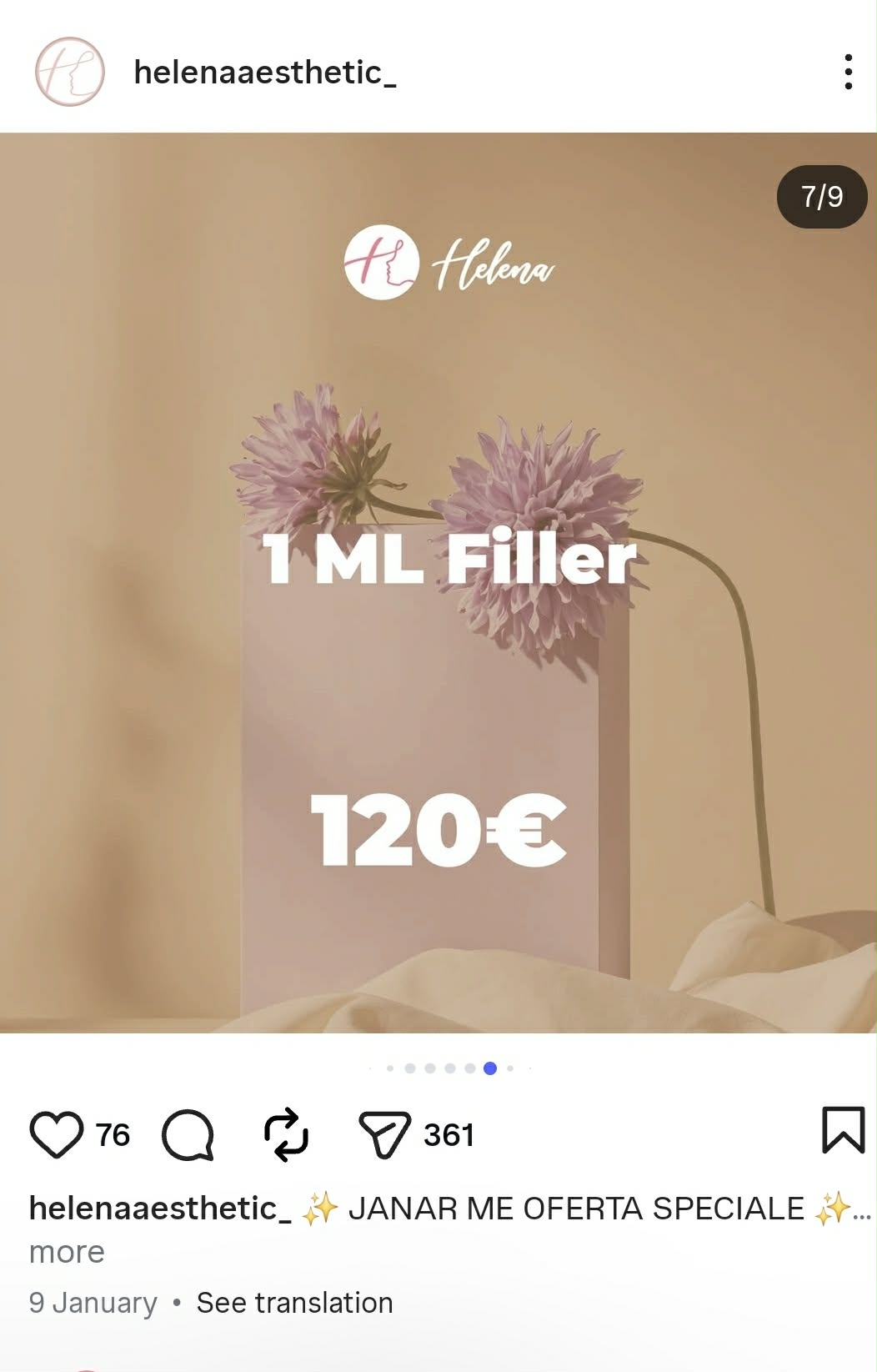
Task: Open helenaaesthetic_ username in post header
Action: 264,73
